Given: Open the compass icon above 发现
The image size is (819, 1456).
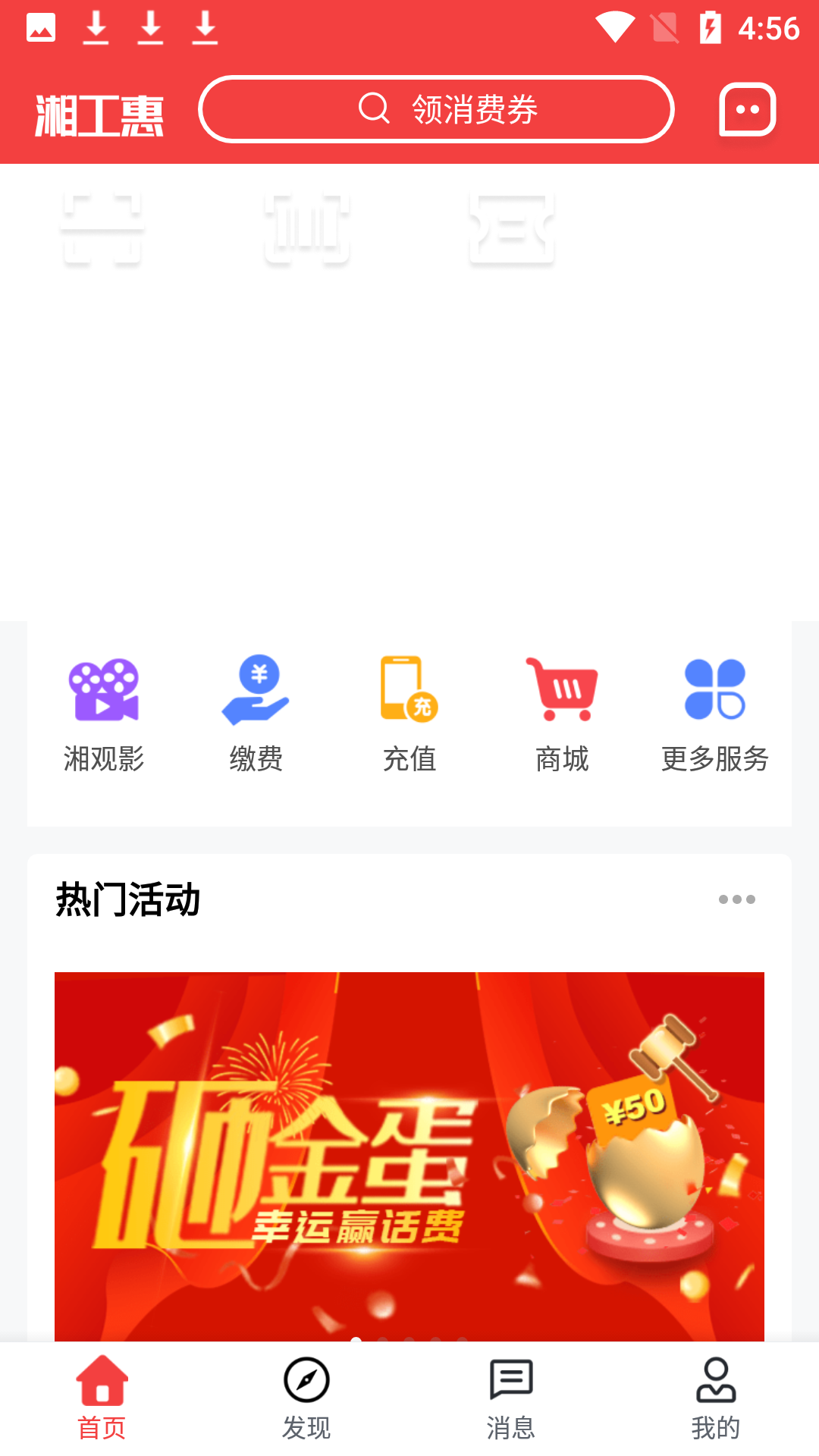Looking at the screenshot, I should click(x=307, y=1382).
